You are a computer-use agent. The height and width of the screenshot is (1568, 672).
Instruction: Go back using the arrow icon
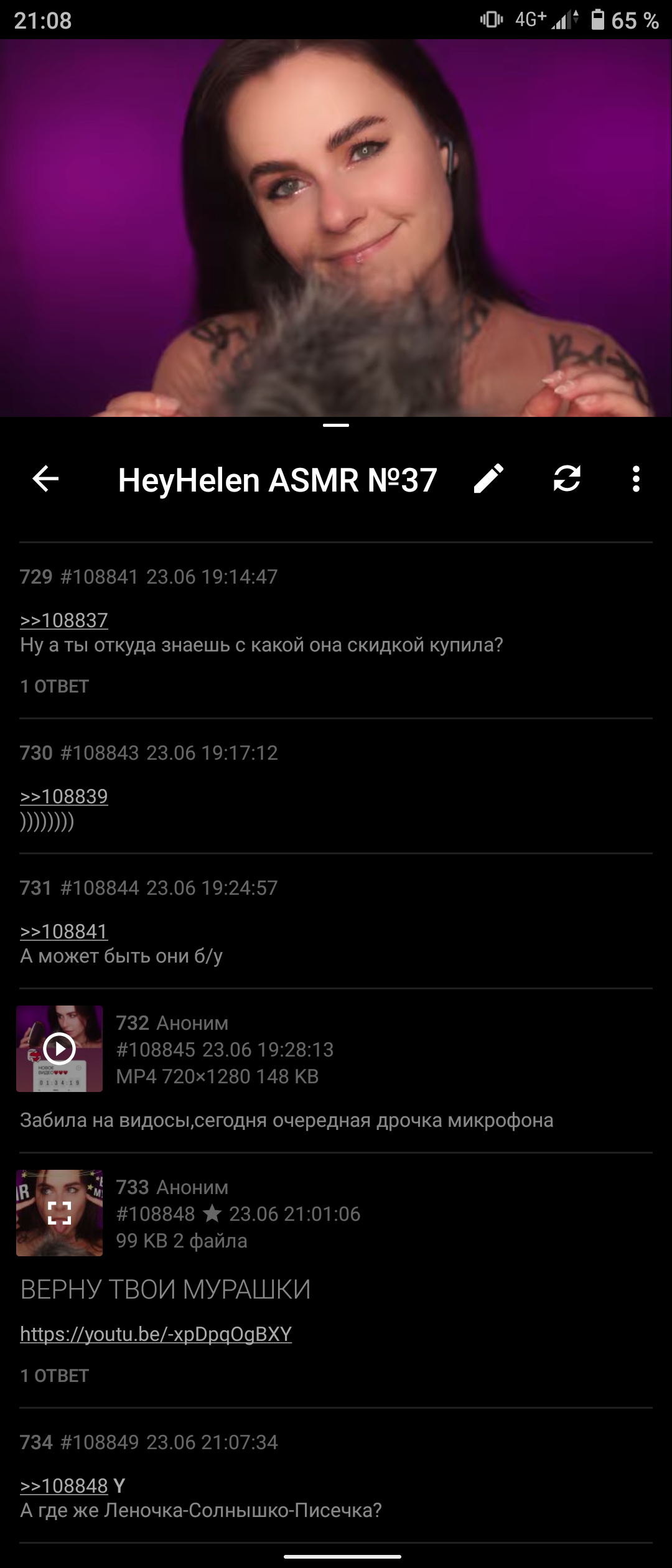45,479
